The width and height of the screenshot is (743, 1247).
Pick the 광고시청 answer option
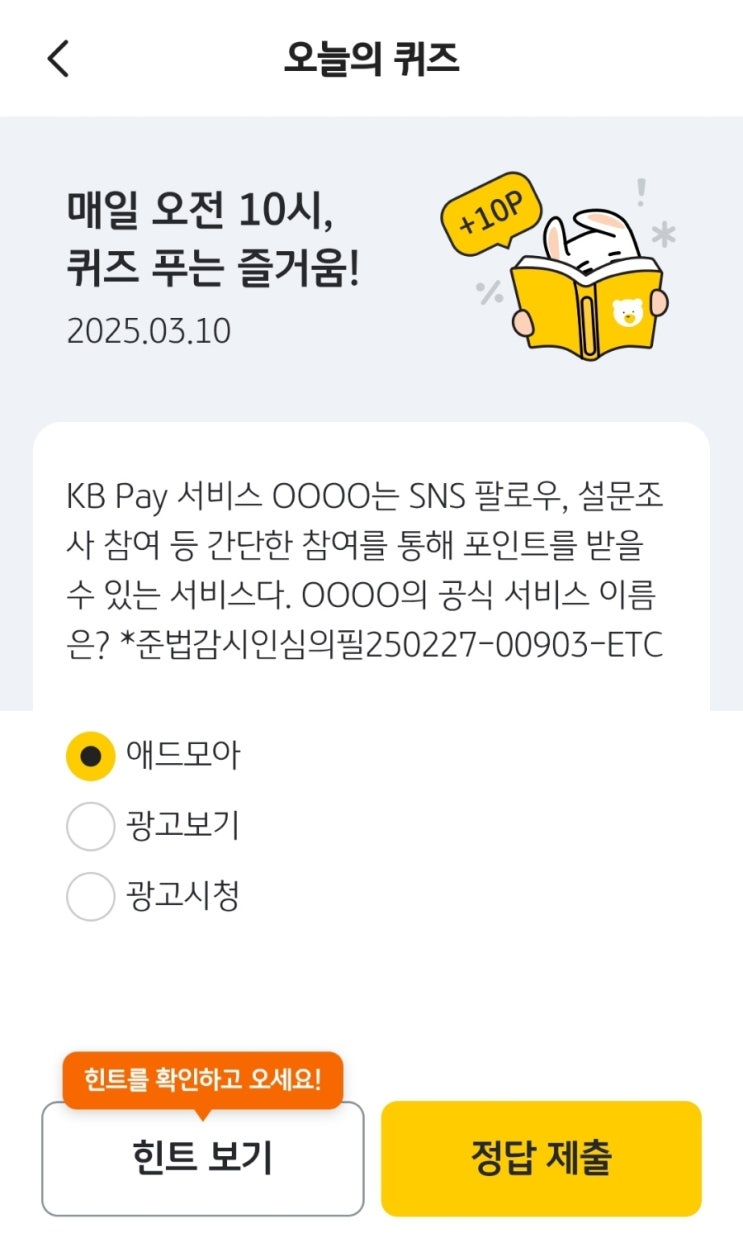click(91, 896)
